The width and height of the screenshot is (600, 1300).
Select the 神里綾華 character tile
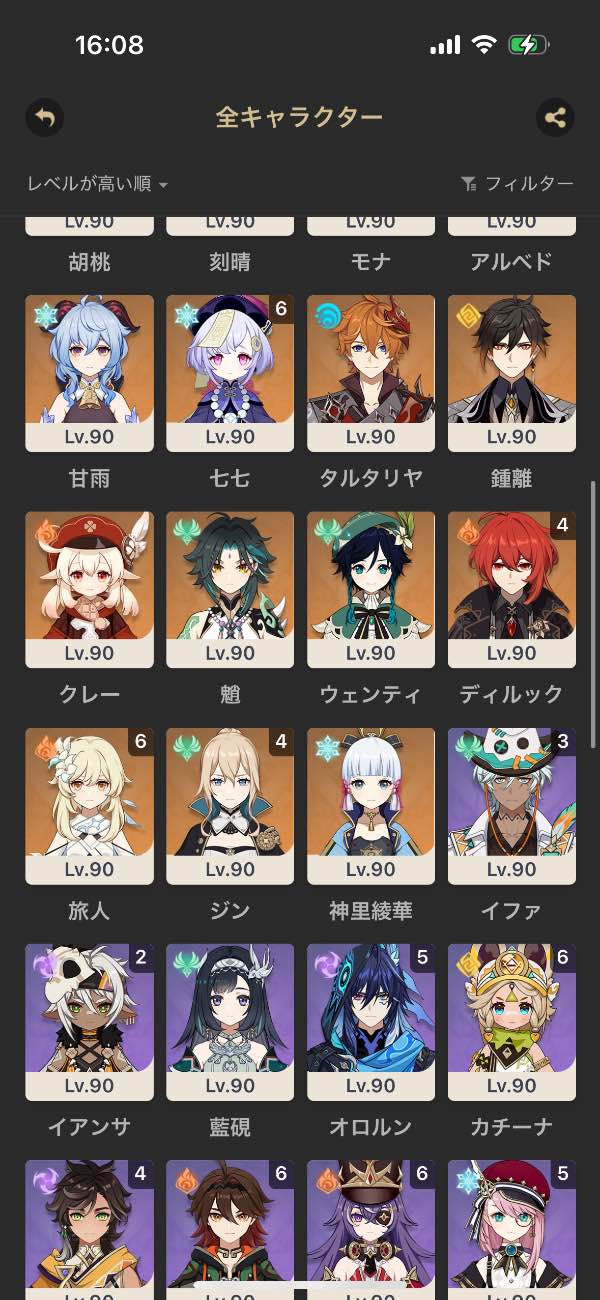click(x=371, y=805)
